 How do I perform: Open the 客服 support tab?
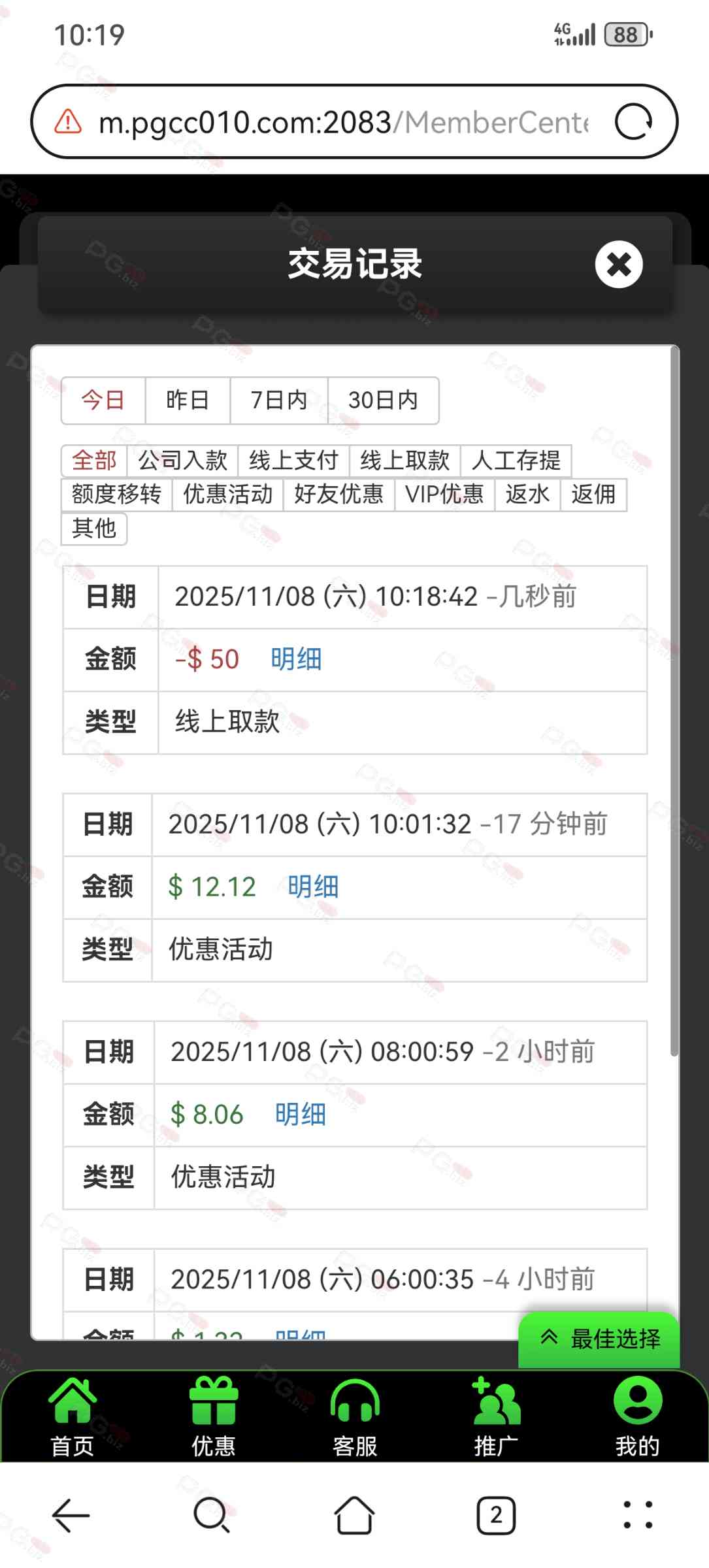pos(355,1415)
